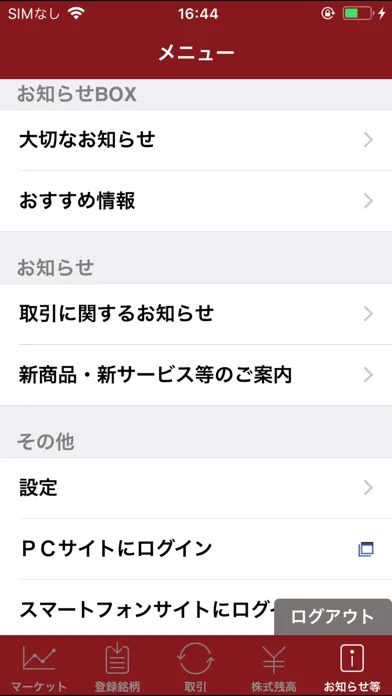Open 設定 settings row
Viewport: 392px width, 696px height.
tap(196, 488)
